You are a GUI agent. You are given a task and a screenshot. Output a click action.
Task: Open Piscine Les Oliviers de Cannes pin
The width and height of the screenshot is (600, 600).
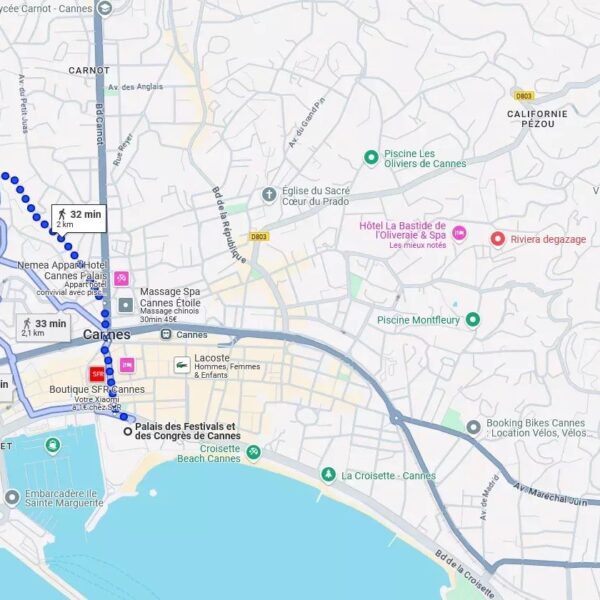coord(371,157)
